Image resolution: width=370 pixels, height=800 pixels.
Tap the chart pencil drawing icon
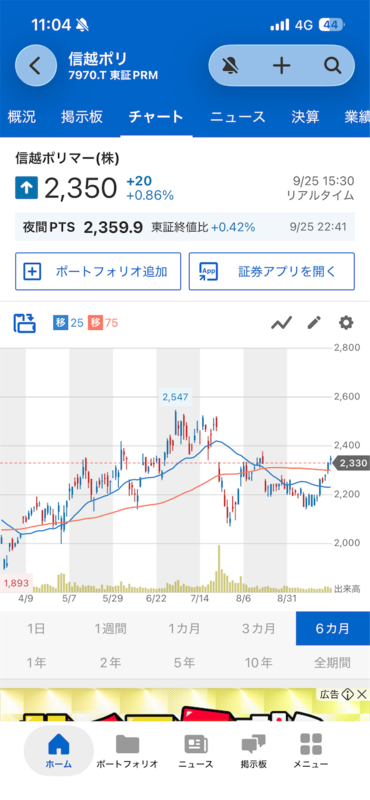[x=314, y=322]
